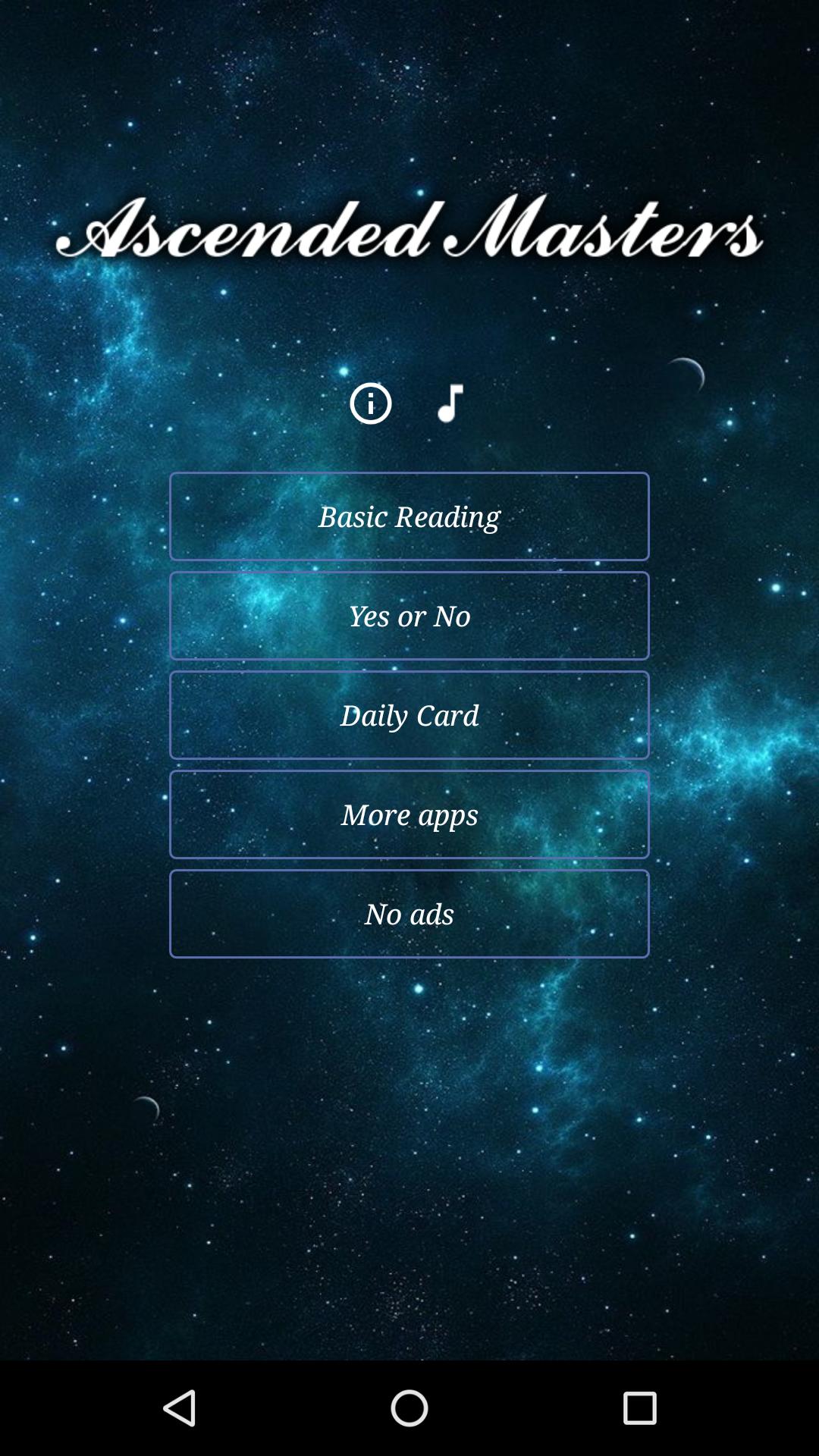
Task: Open the info icon
Action: tap(370, 403)
